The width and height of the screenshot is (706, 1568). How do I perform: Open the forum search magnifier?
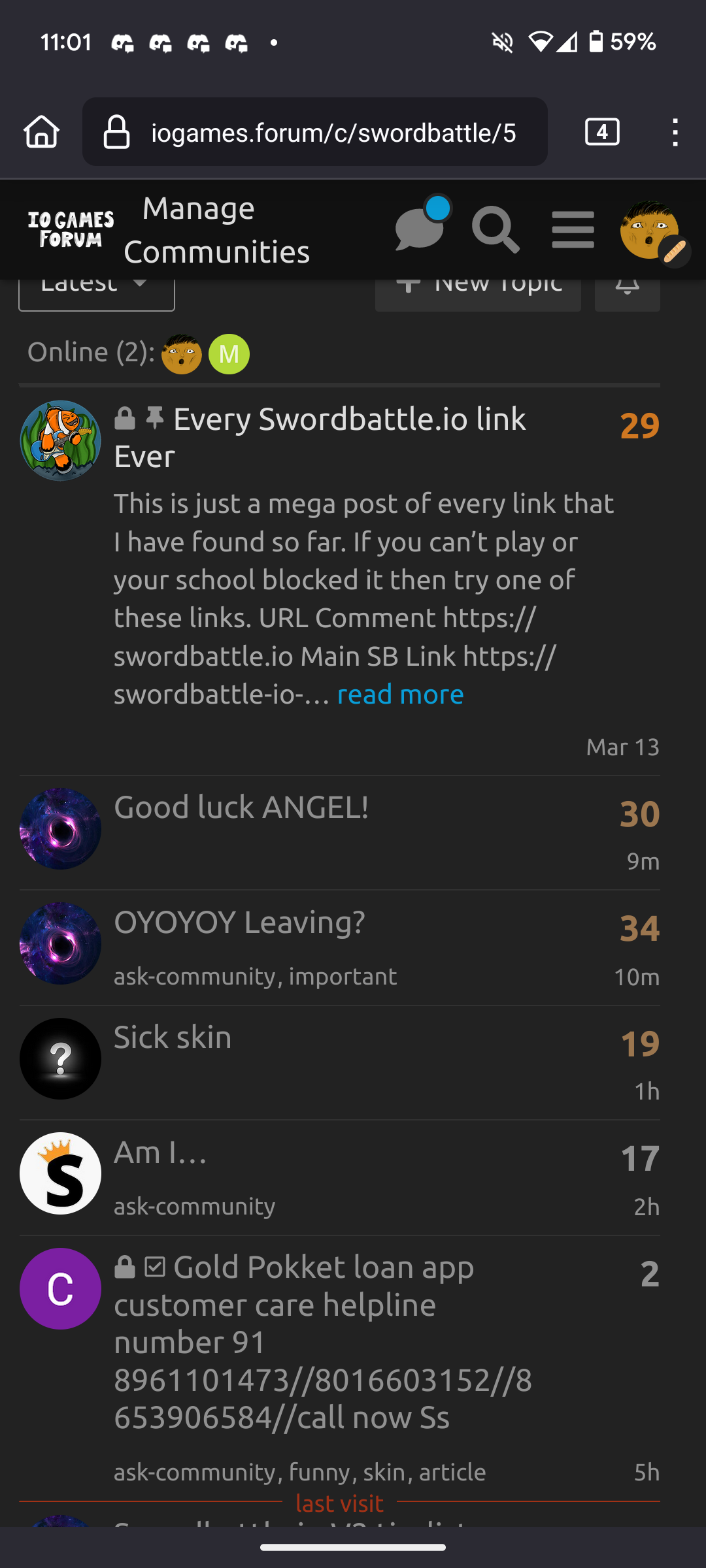point(496,230)
